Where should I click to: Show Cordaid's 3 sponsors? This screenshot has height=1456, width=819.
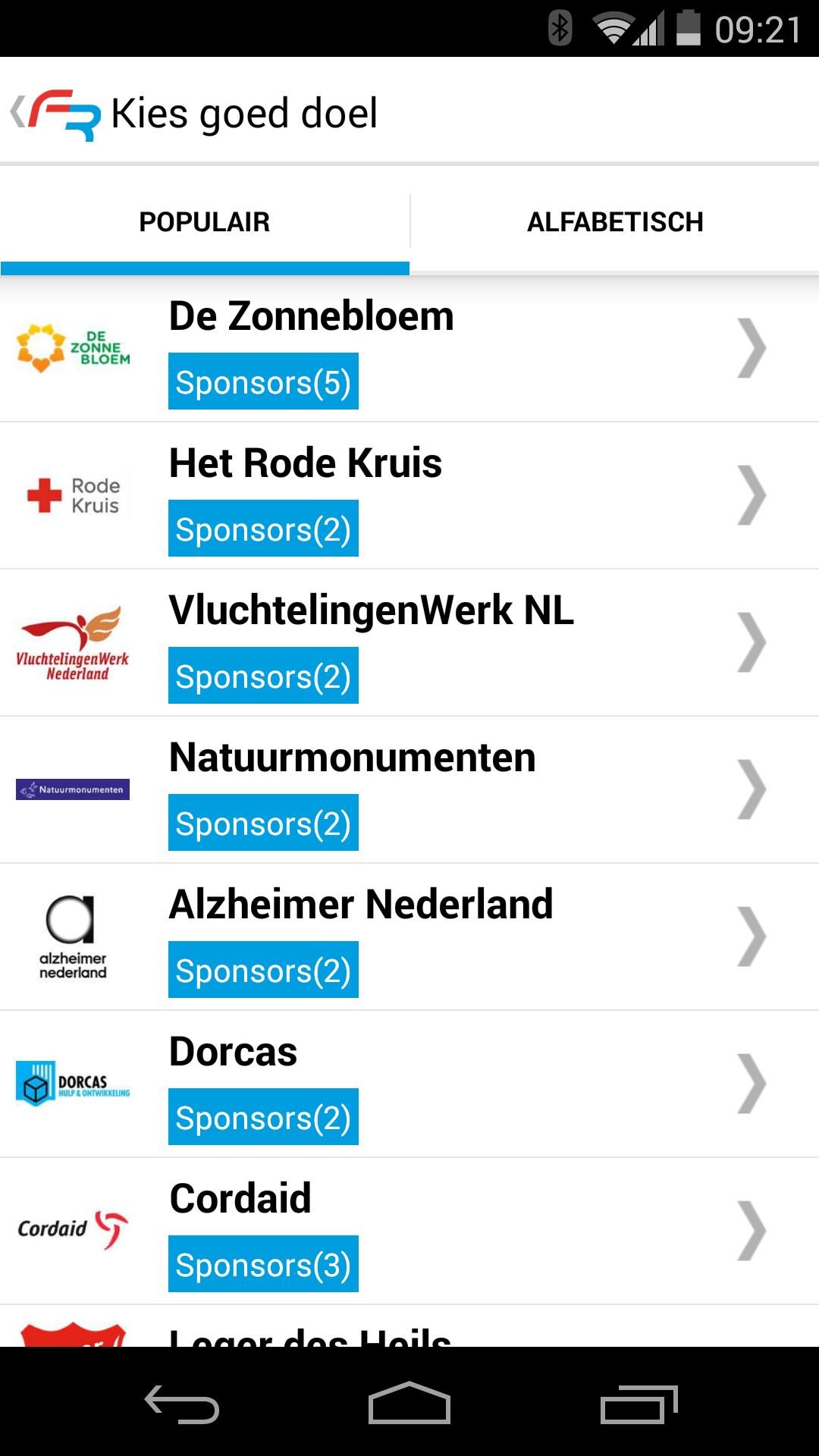click(263, 1264)
